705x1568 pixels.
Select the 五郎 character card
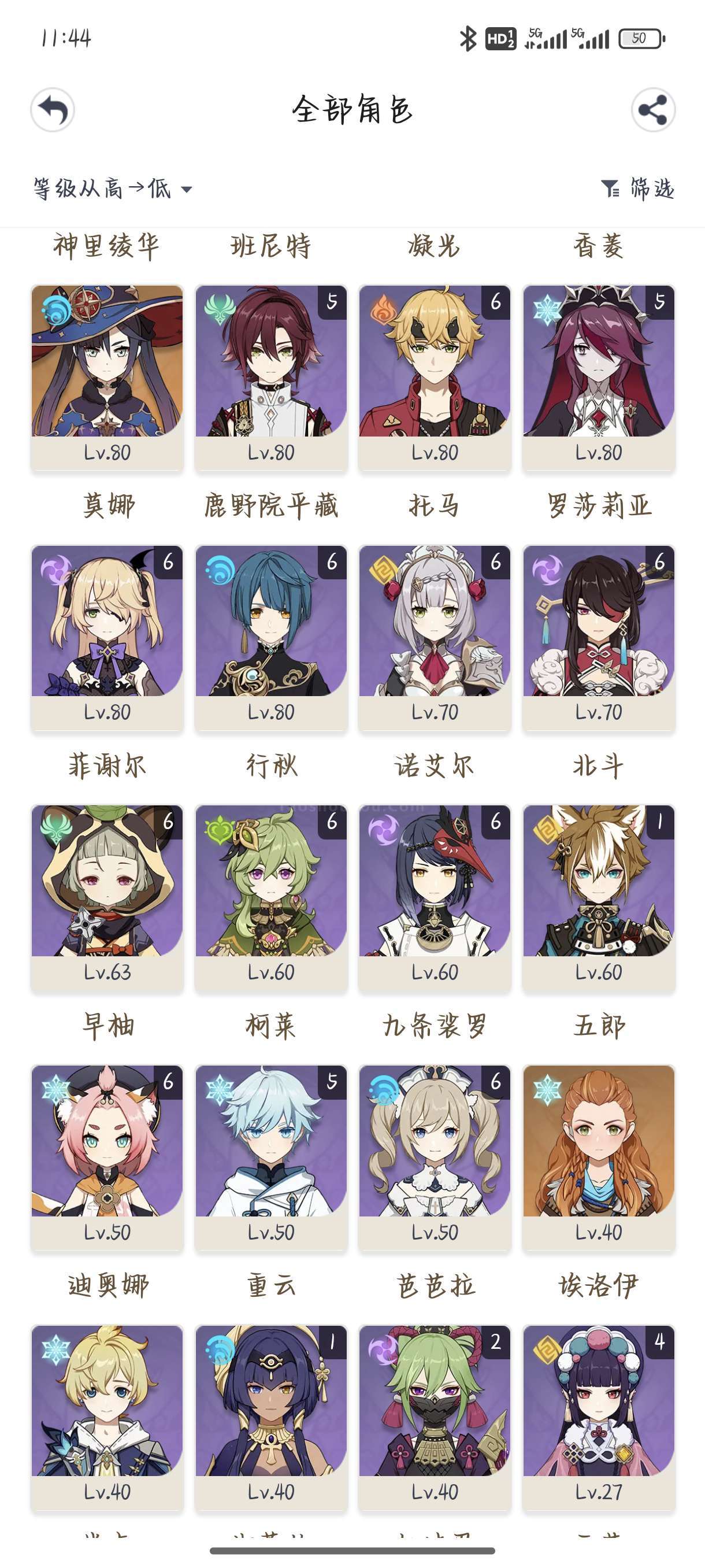(x=599, y=898)
